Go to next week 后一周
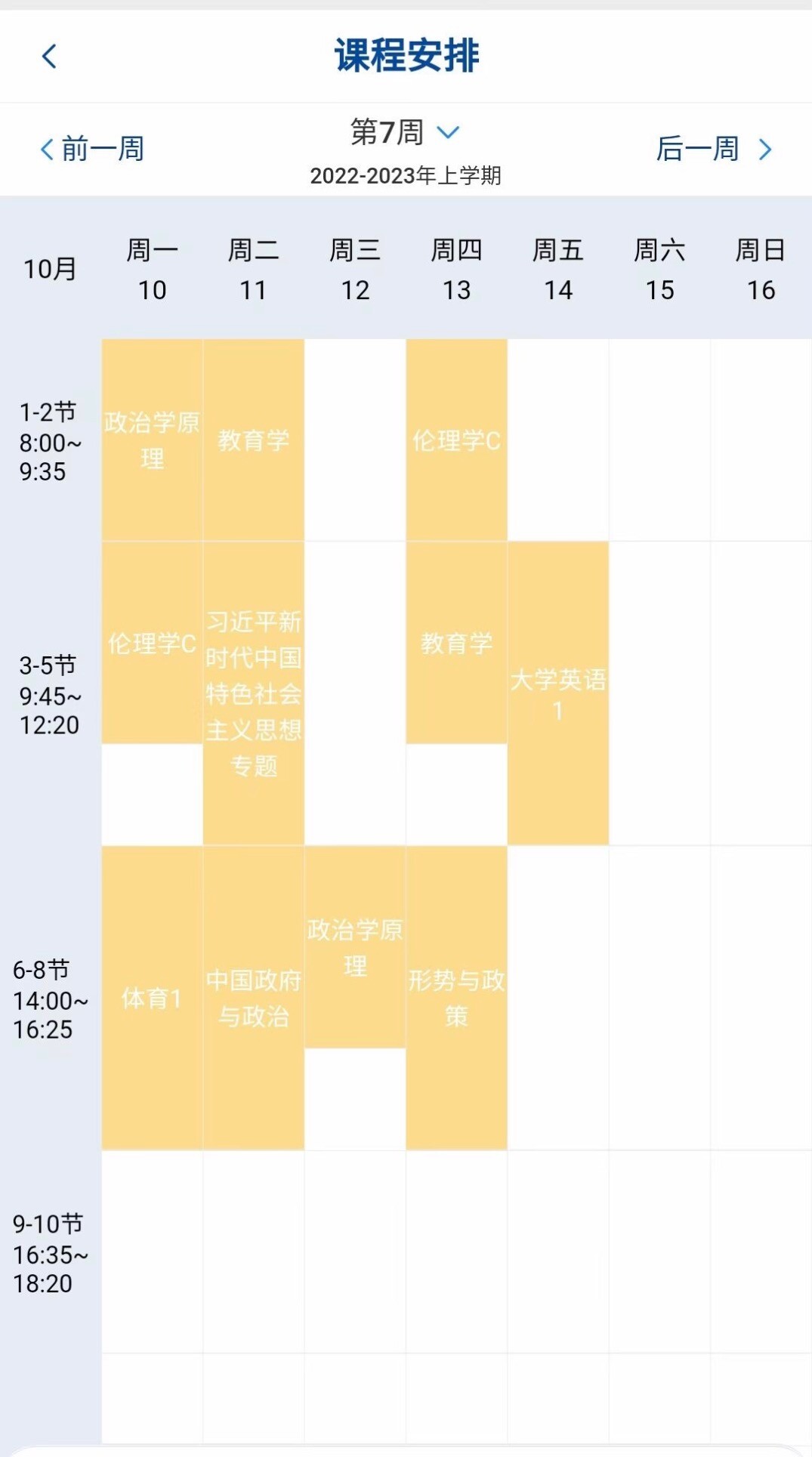812x1457 pixels. tap(714, 149)
